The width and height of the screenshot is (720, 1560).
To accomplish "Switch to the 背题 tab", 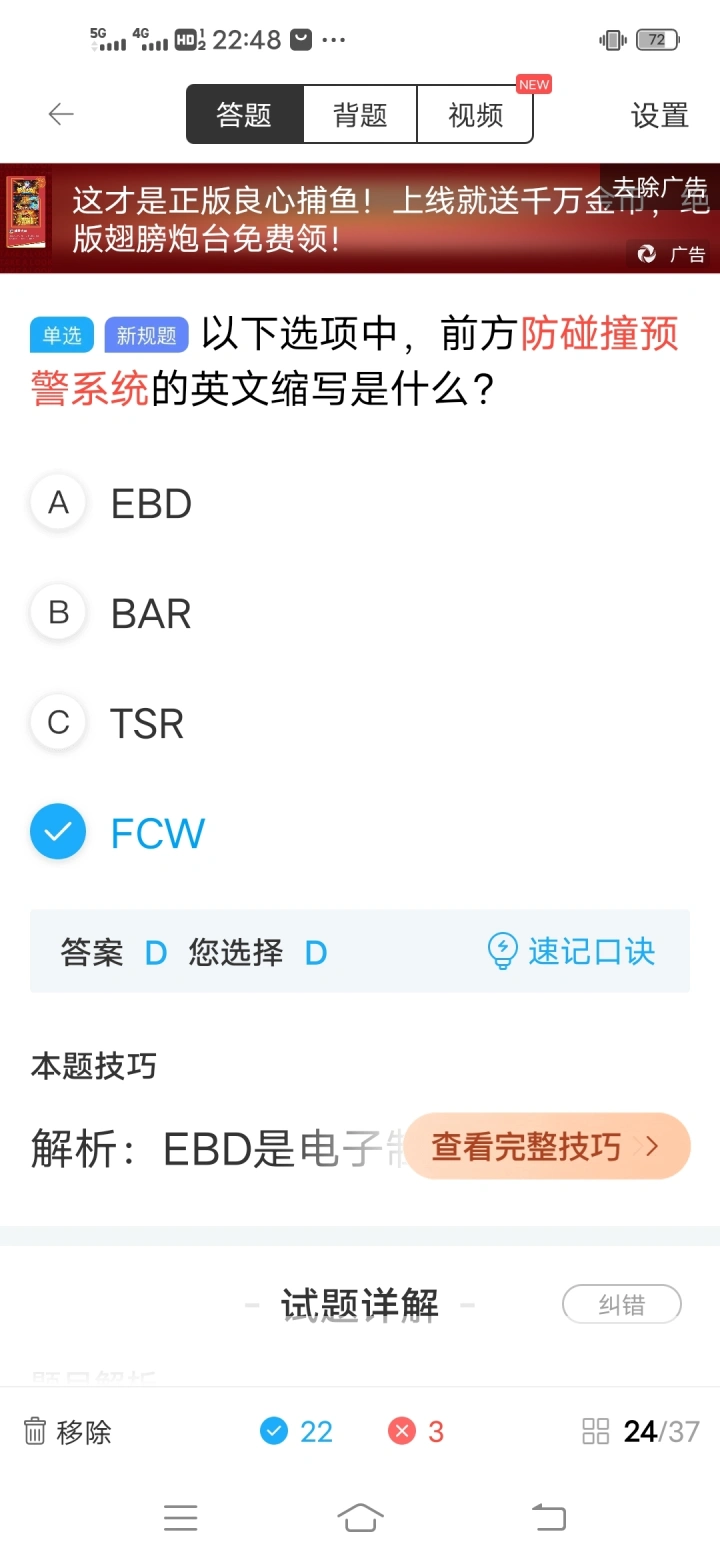I will (x=360, y=115).
